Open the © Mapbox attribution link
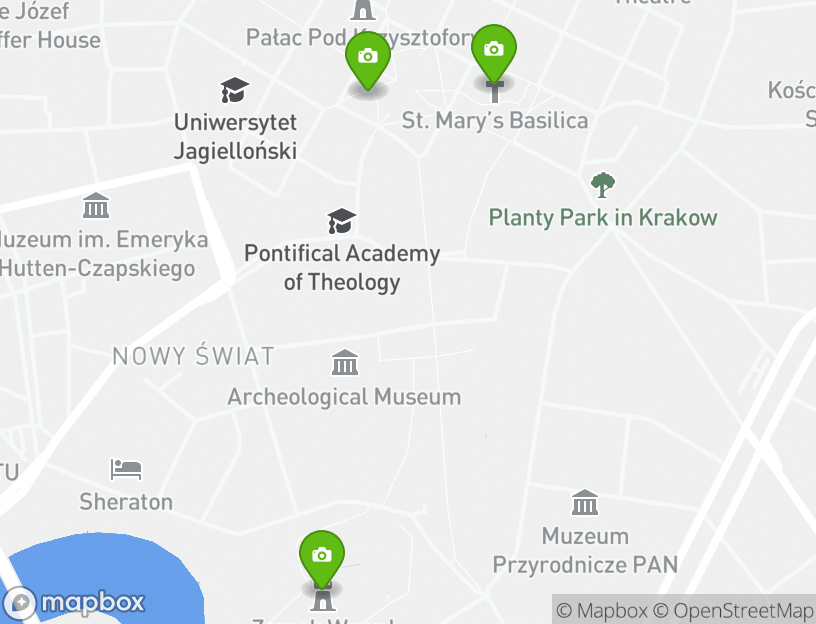The width and height of the screenshot is (816, 624). coord(603,610)
